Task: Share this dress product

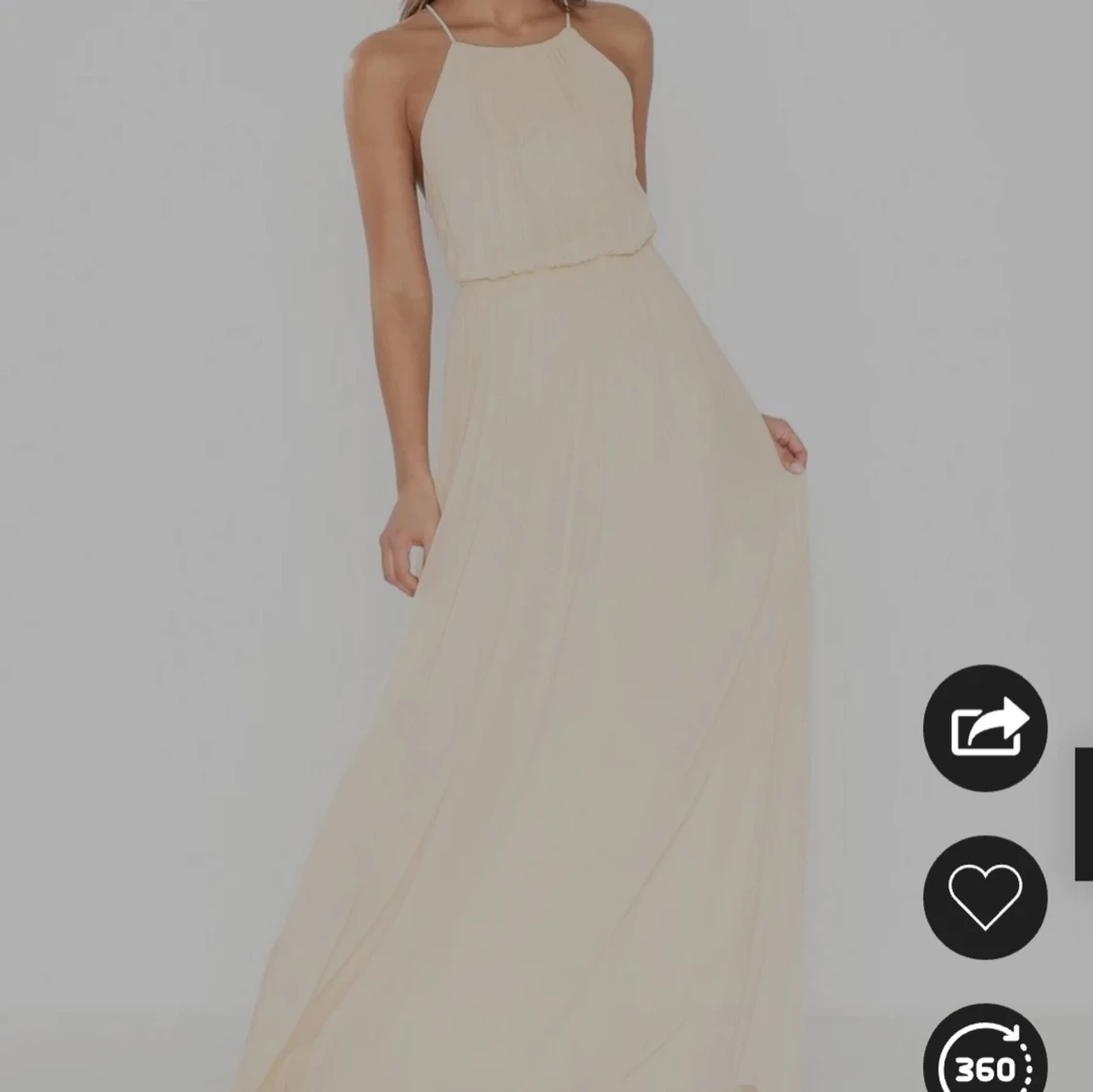Action: coord(984,728)
